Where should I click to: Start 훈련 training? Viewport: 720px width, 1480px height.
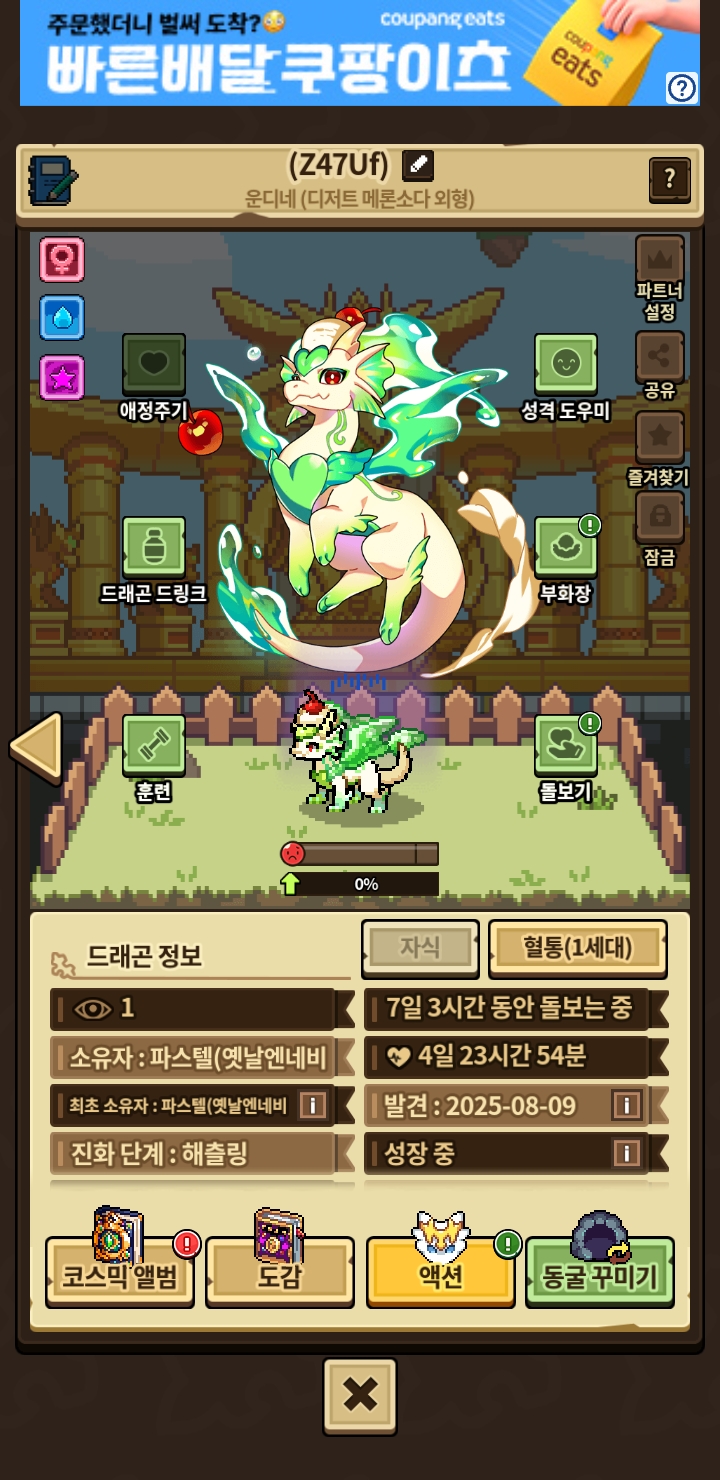tap(154, 758)
